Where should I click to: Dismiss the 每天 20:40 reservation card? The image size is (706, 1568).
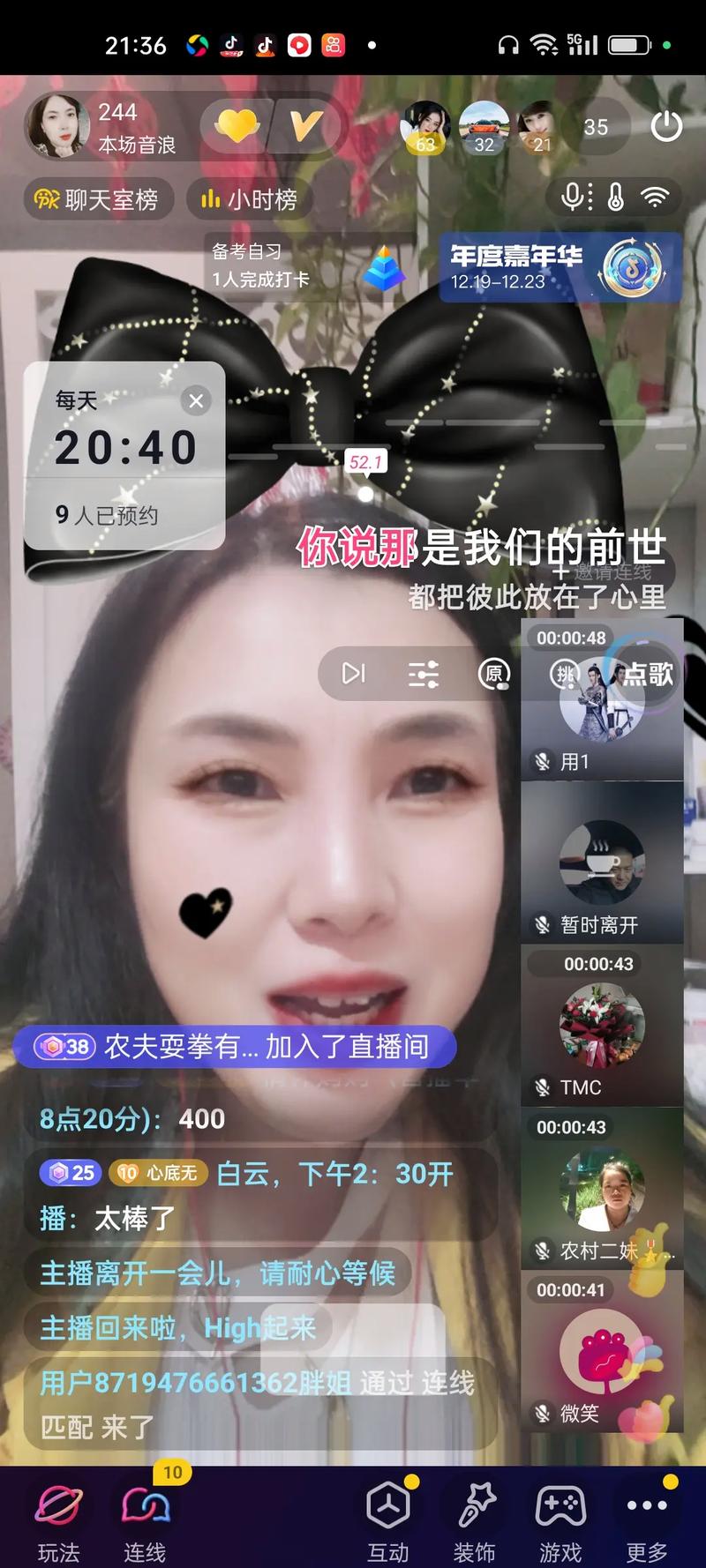[x=196, y=401]
